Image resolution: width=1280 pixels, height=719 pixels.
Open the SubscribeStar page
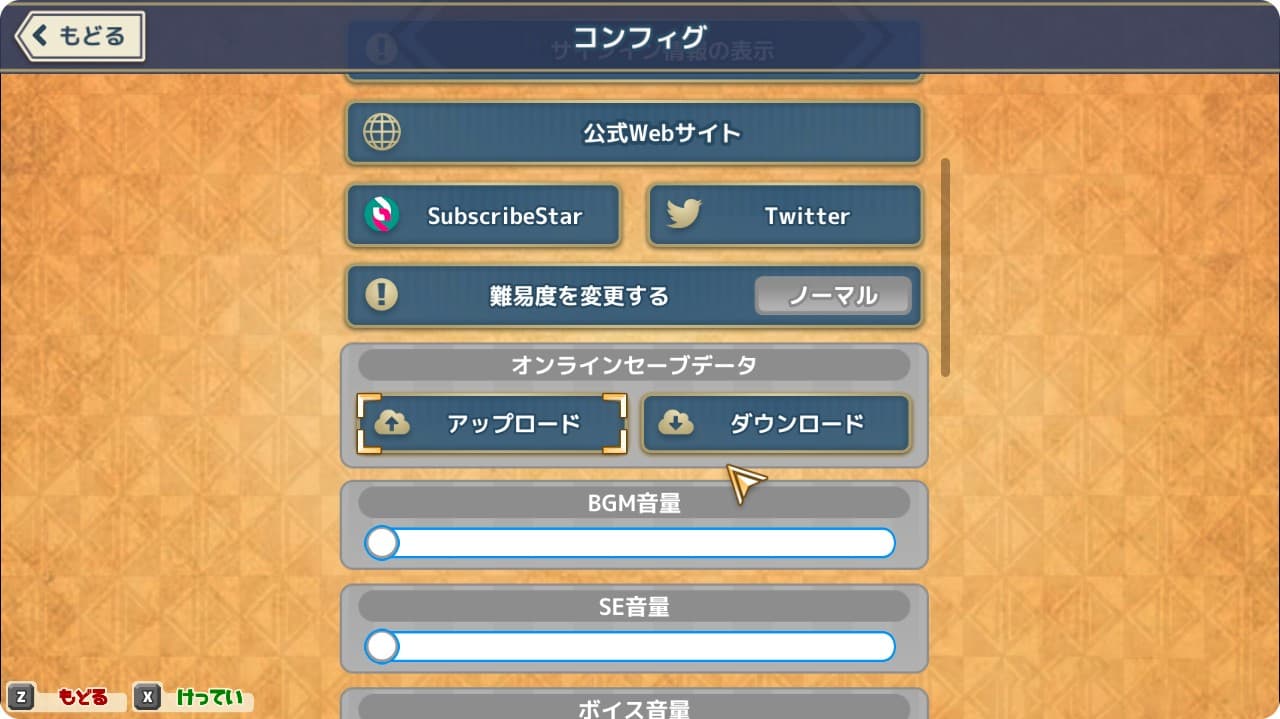[483, 215]
